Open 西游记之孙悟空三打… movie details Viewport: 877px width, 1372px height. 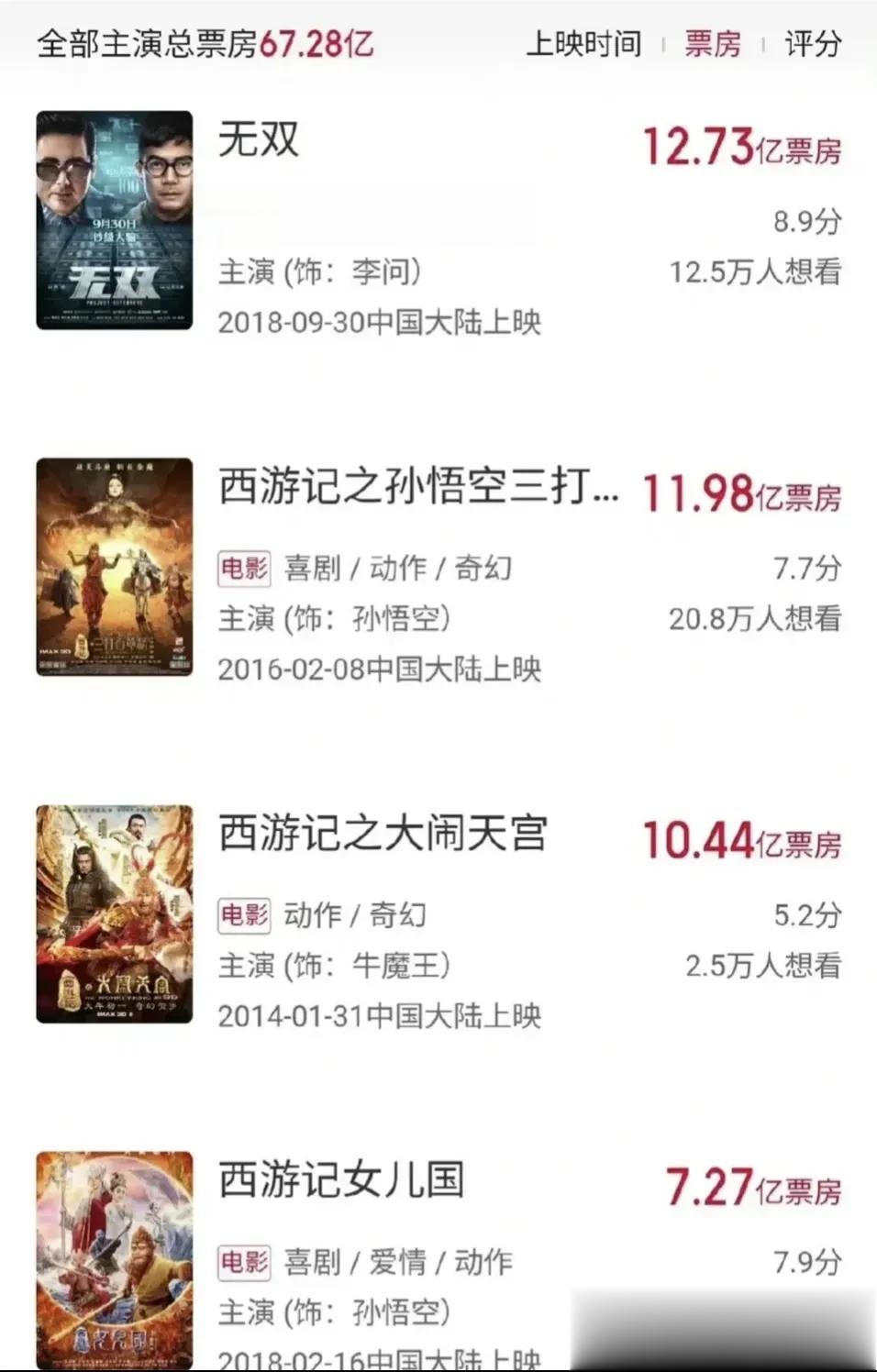click(417, 487)
